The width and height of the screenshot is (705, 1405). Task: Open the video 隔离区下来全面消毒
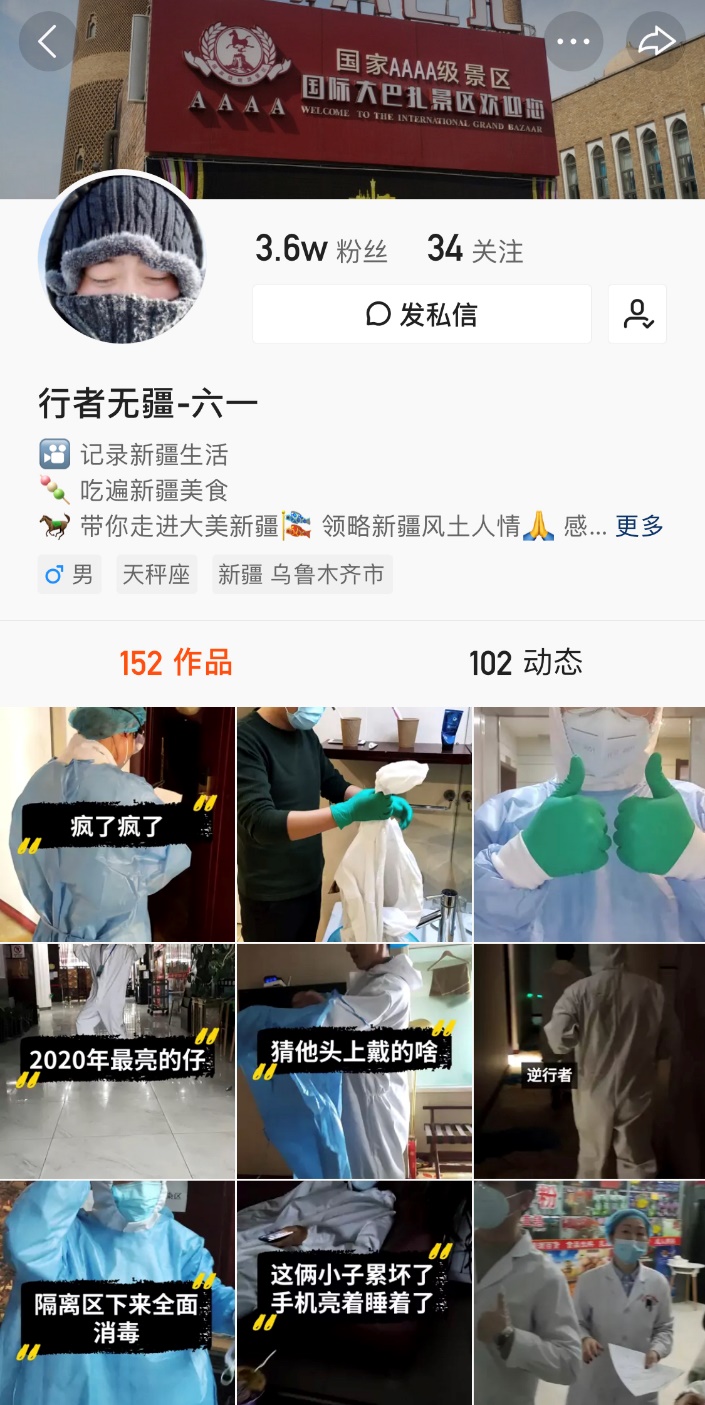tap(117, 1293)
